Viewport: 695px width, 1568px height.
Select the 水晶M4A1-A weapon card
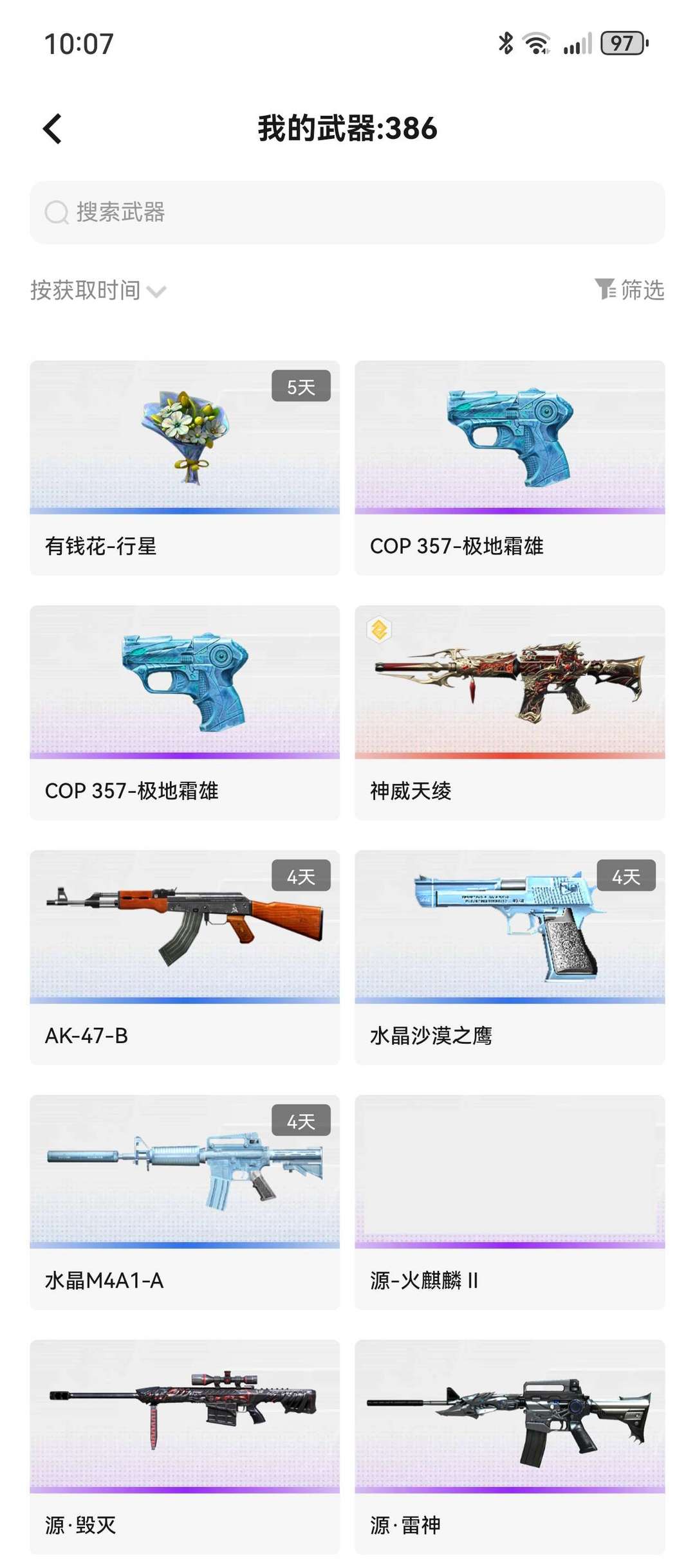coord(185,1201)
